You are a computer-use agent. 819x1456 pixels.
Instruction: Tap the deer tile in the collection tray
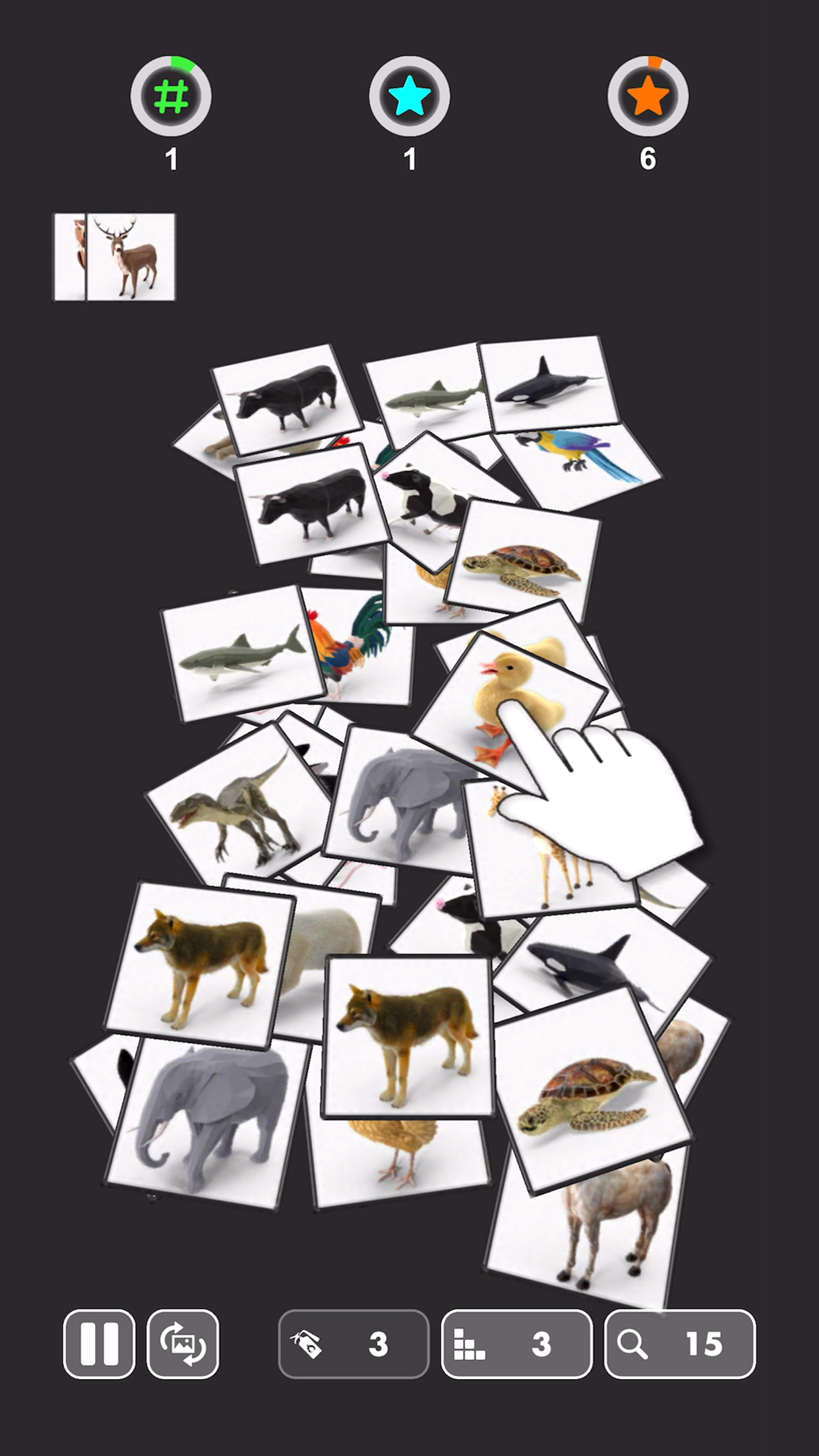click(131, 257)
